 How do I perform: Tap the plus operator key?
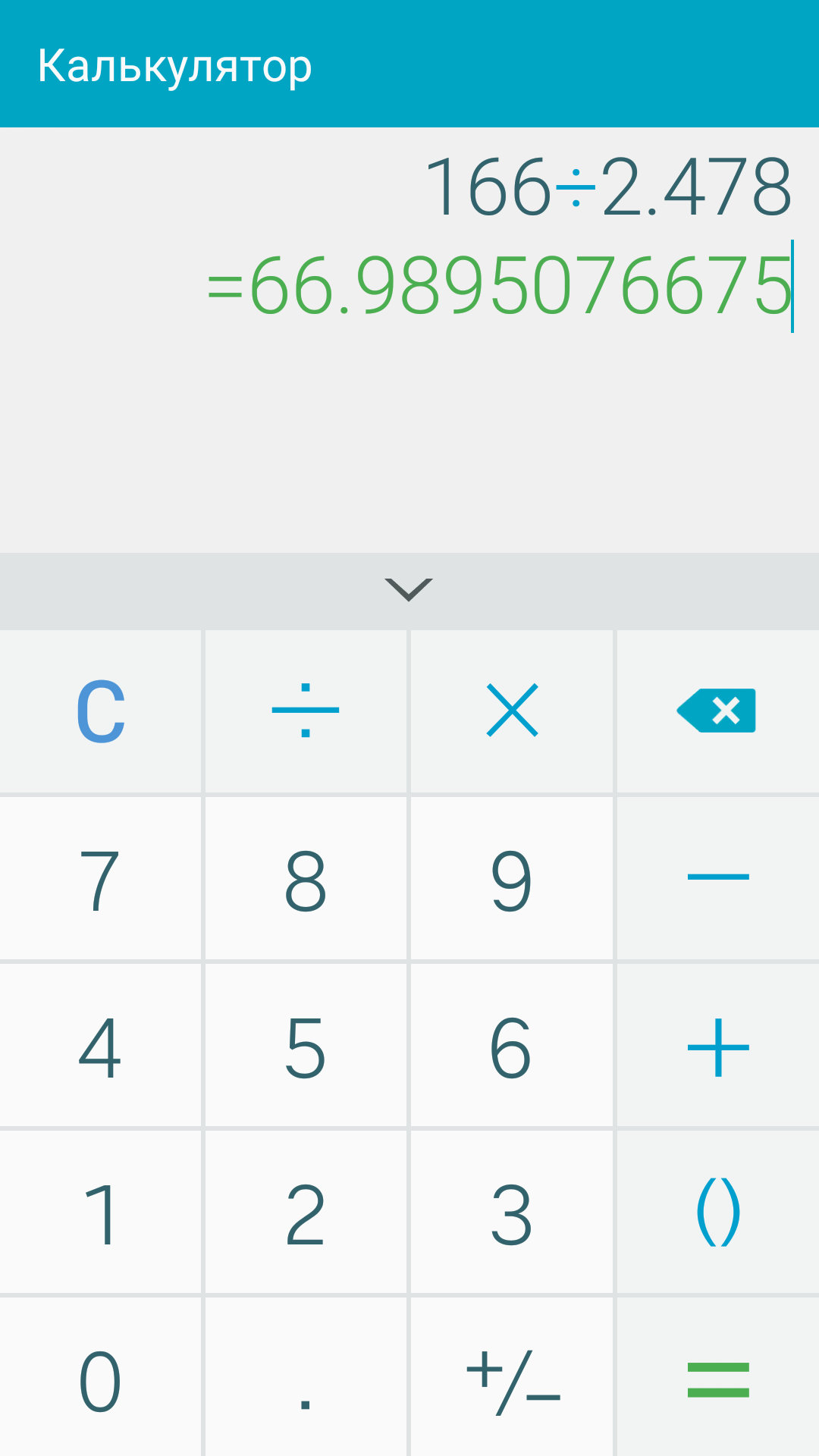tap(718, 1045)
